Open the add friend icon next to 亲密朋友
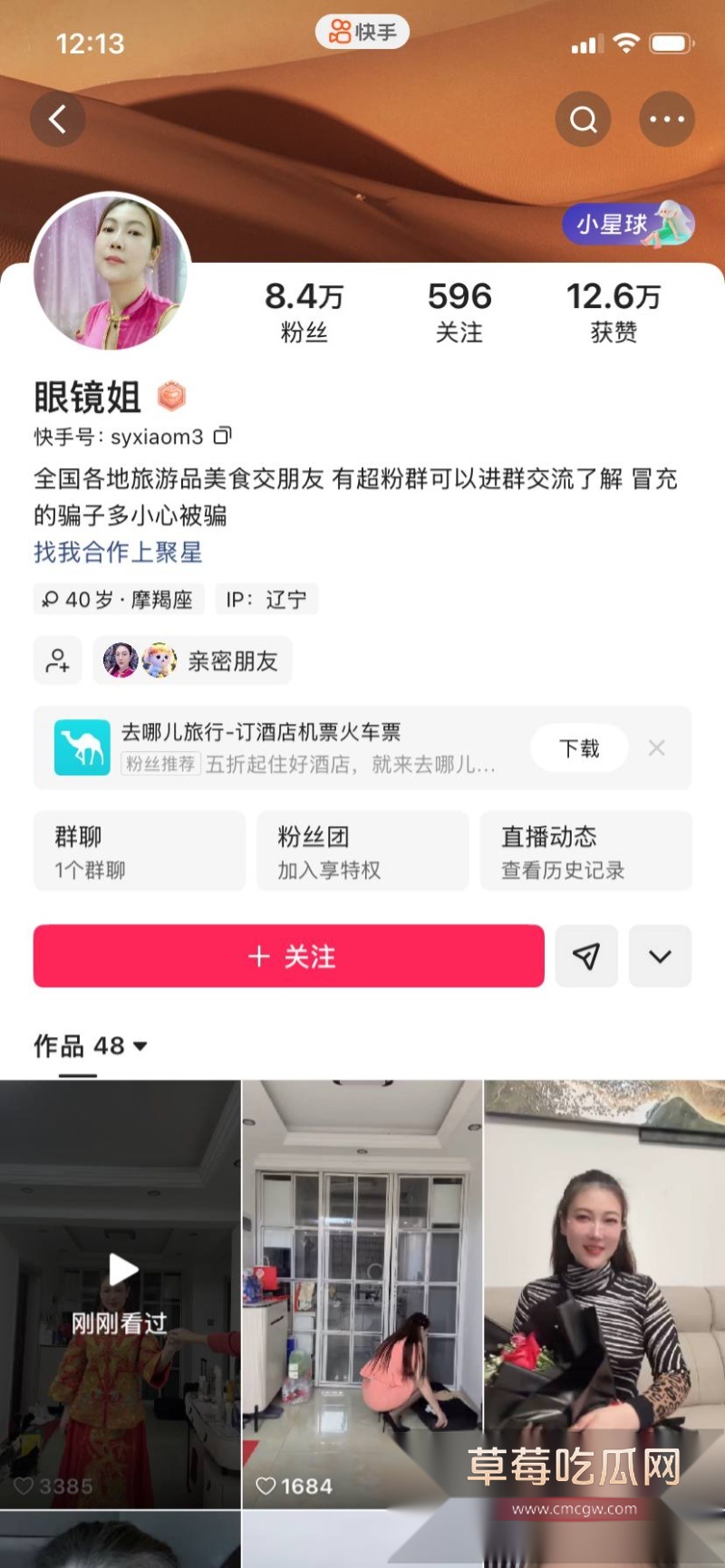Viewport: 725px width, 1568px height. click(57, 660)
